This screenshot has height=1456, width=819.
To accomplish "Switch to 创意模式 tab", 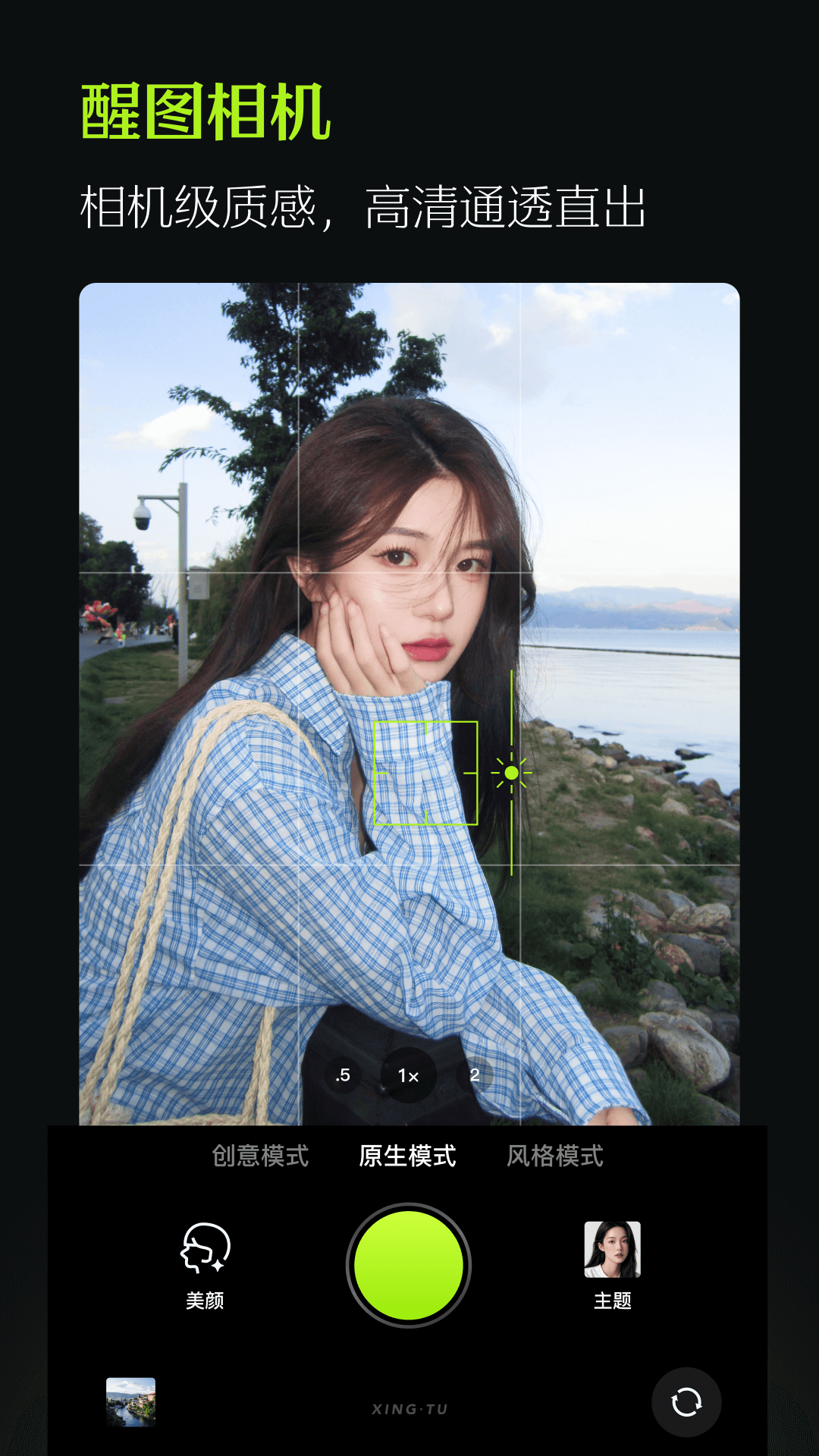I will tap(261, 1156).
